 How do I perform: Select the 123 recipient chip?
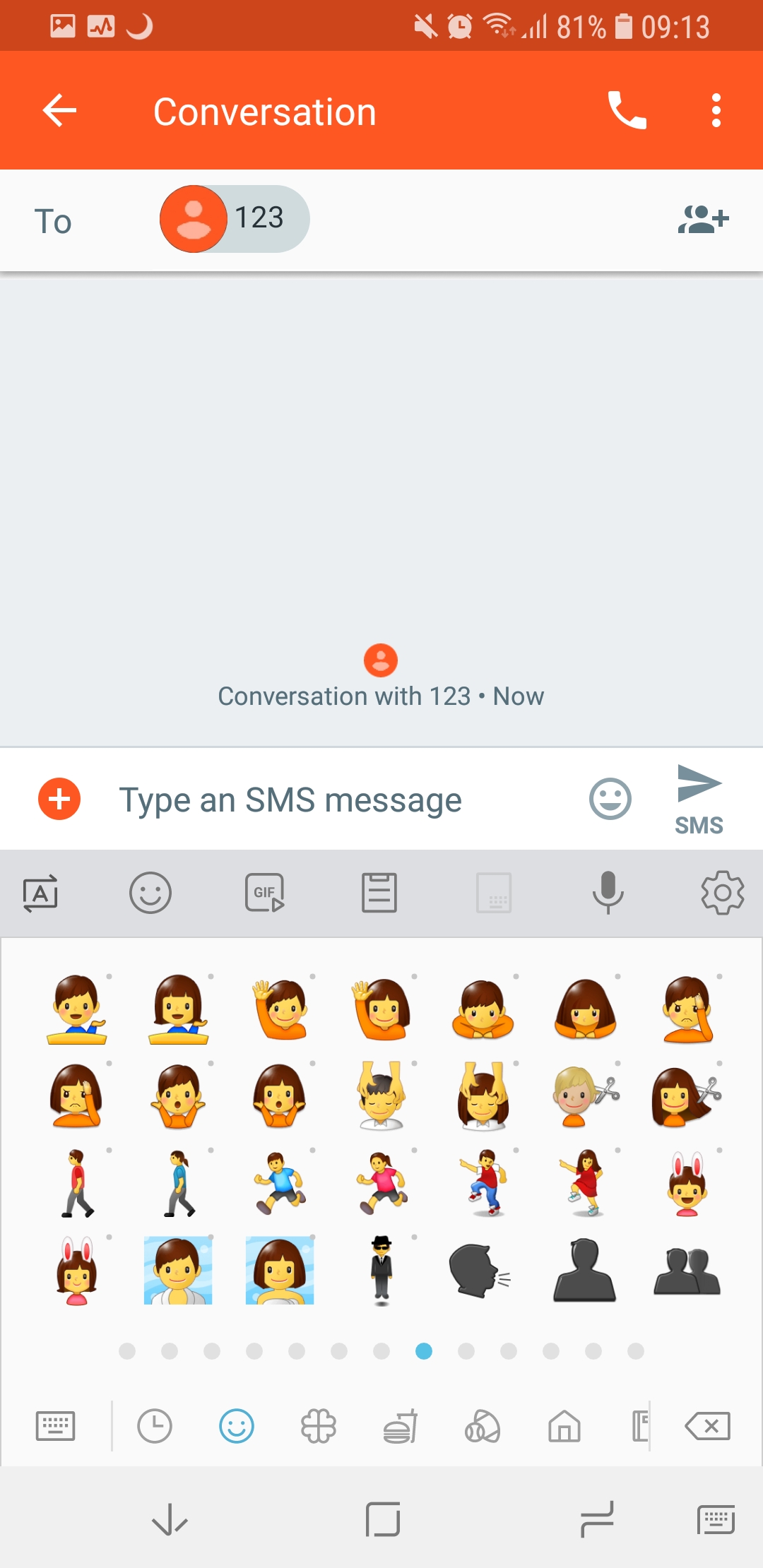pos(235,219)
